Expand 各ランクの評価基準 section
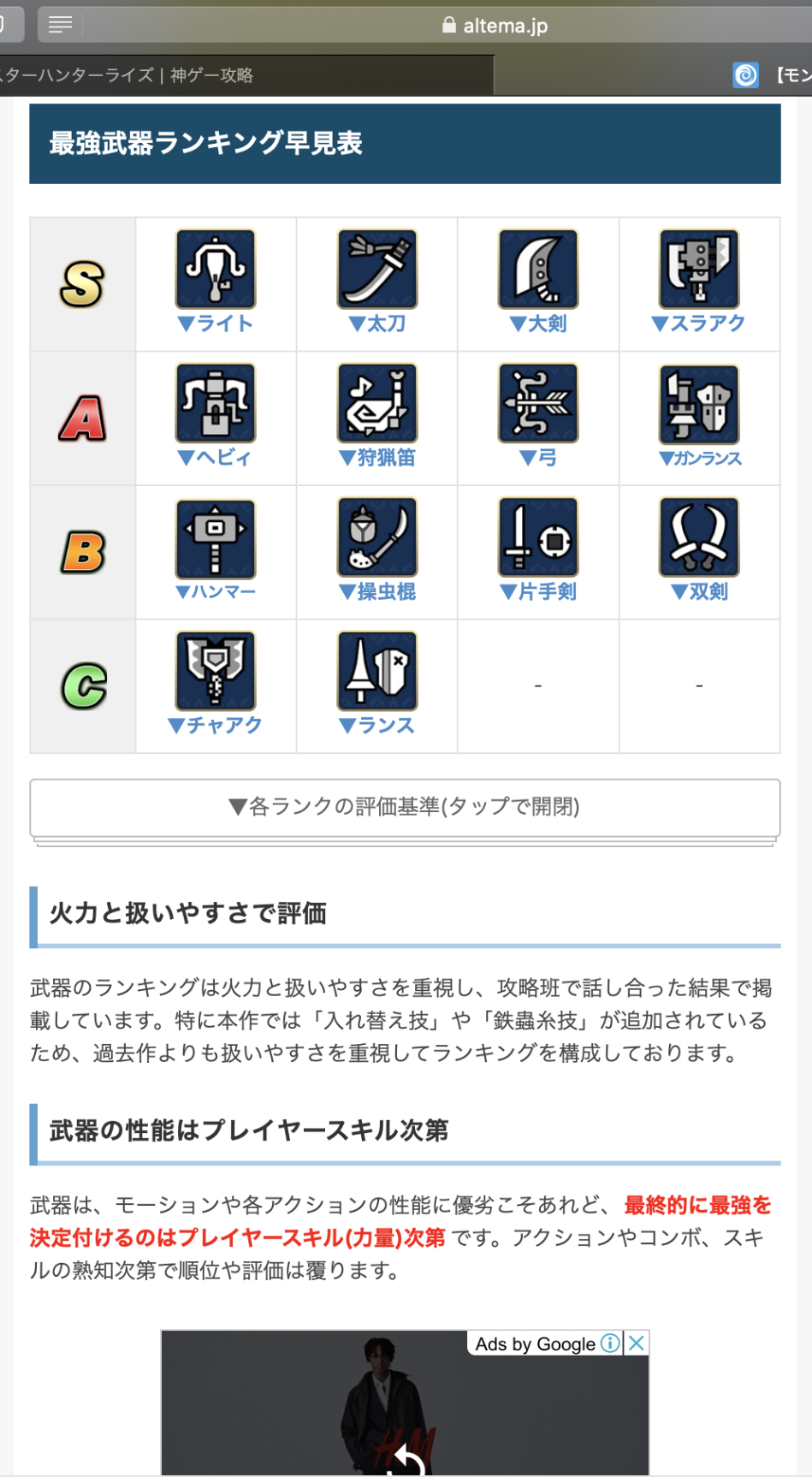 point(405,807)
